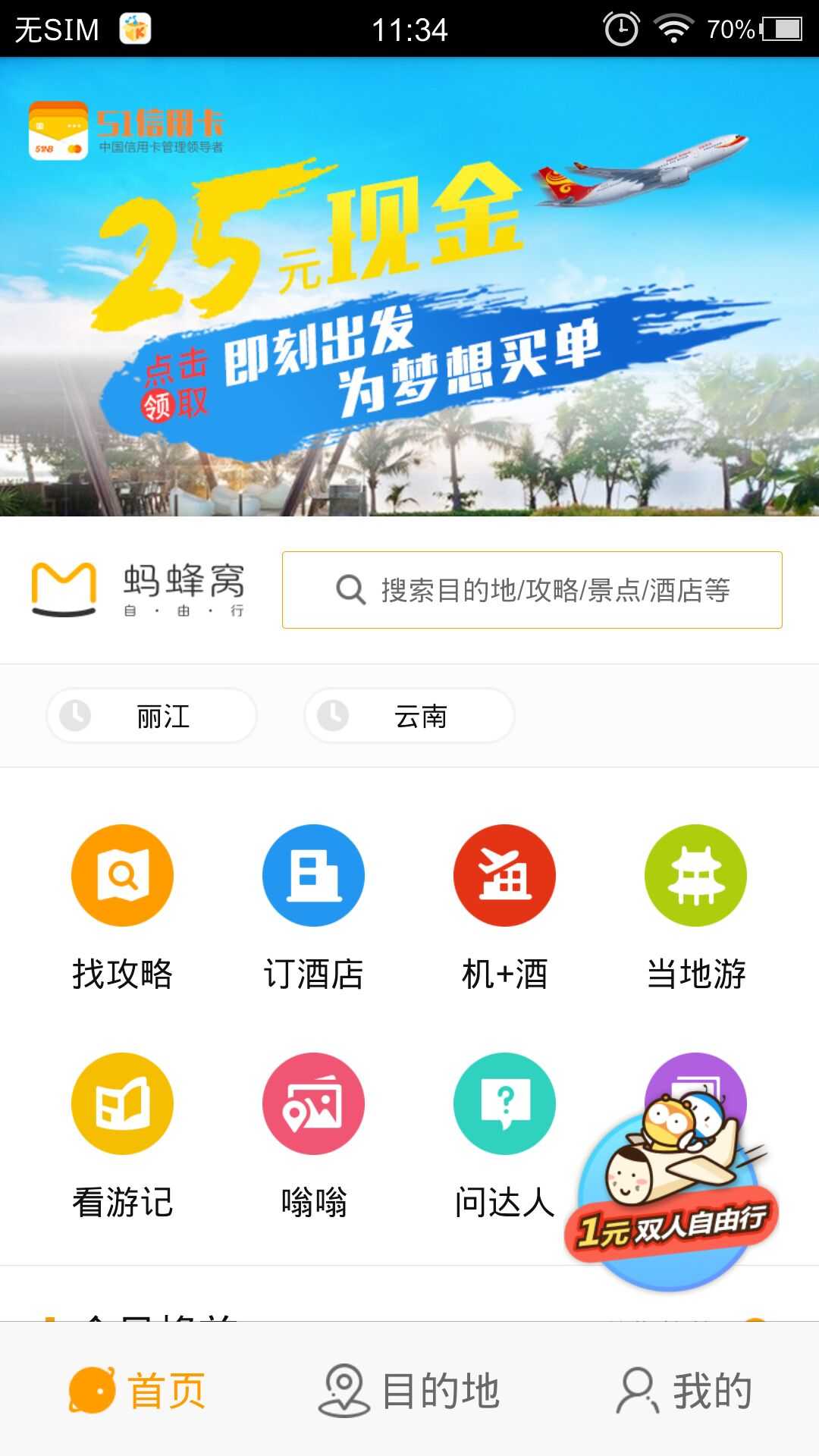
Task: Select the 嗡嗡 photo sharing icon
Action: pyautogui.click(x=313, y=1105)
